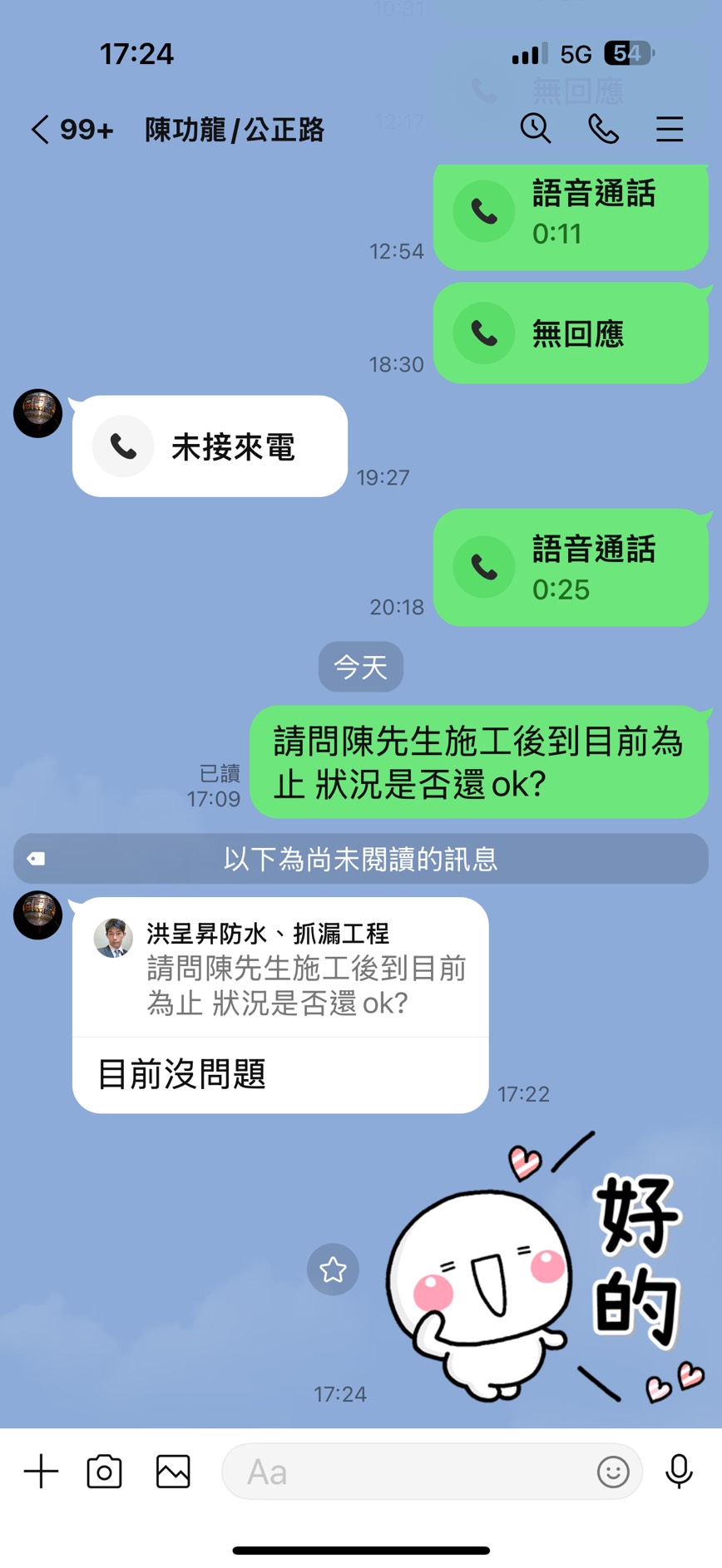Screen dimensions: 722x1568
Task: Focus the Aa message input field
Action: click(x=408, y=1472)
